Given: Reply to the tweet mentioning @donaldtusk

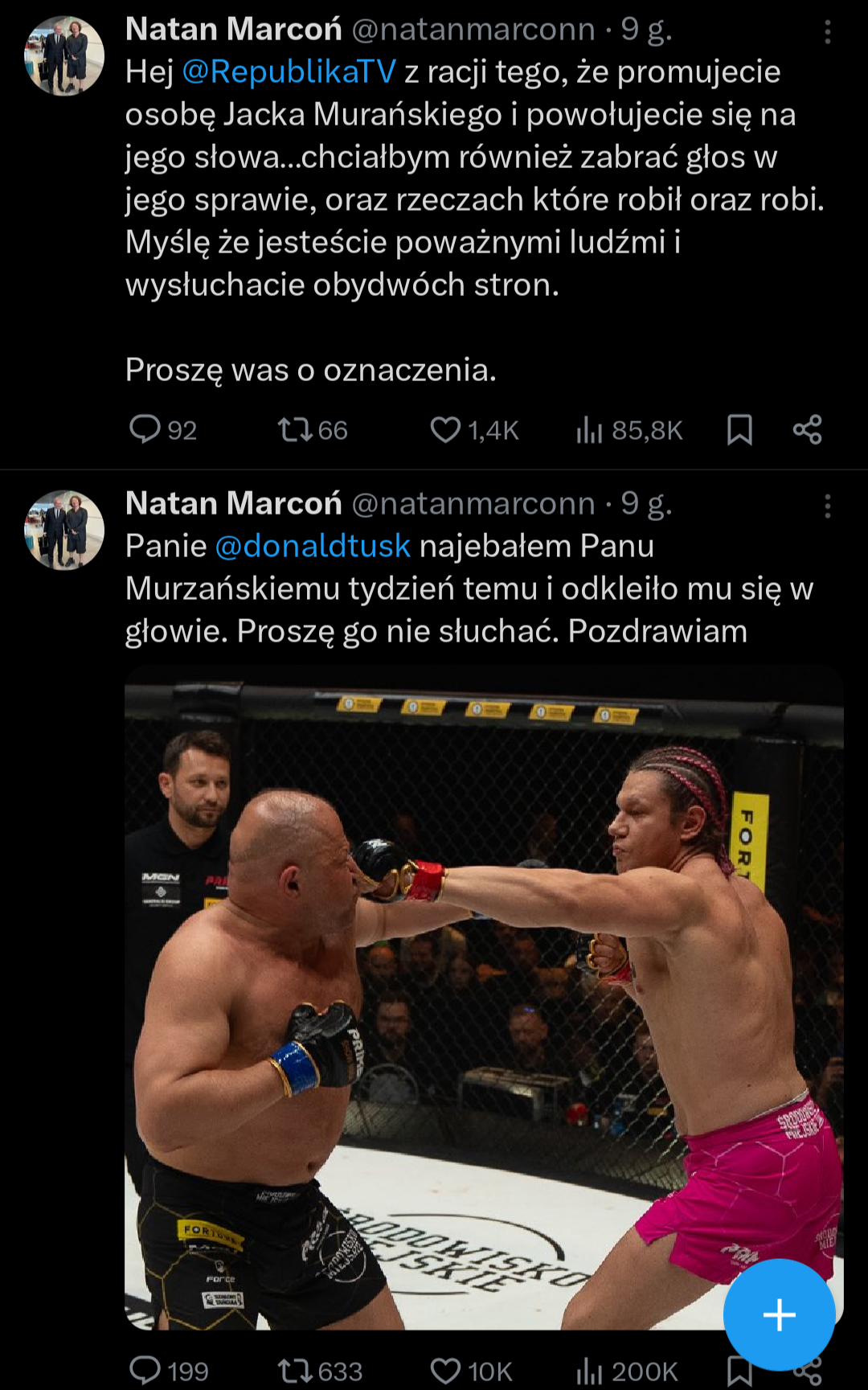Looking at the screenshot, I should 145,1370.
